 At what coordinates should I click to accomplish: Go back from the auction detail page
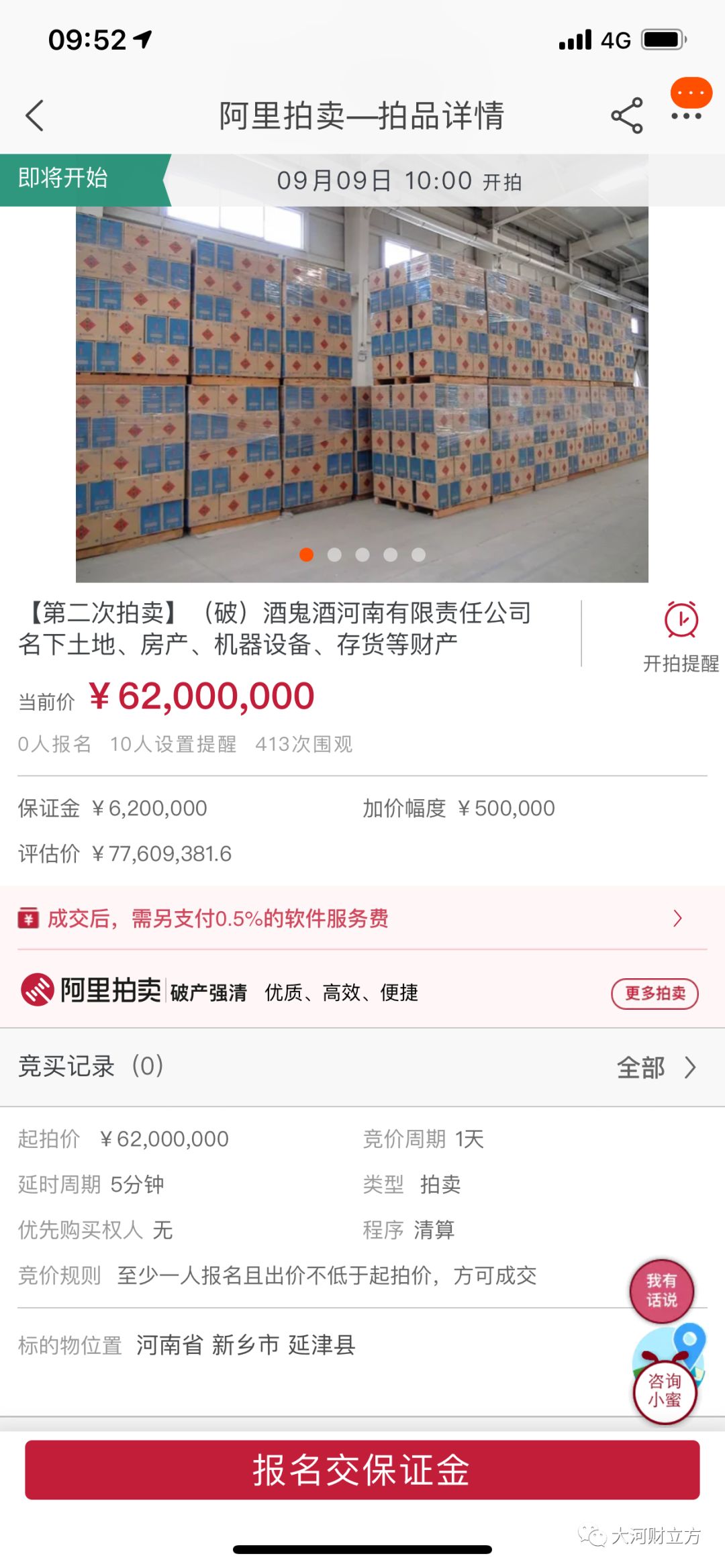click(35, 115)
